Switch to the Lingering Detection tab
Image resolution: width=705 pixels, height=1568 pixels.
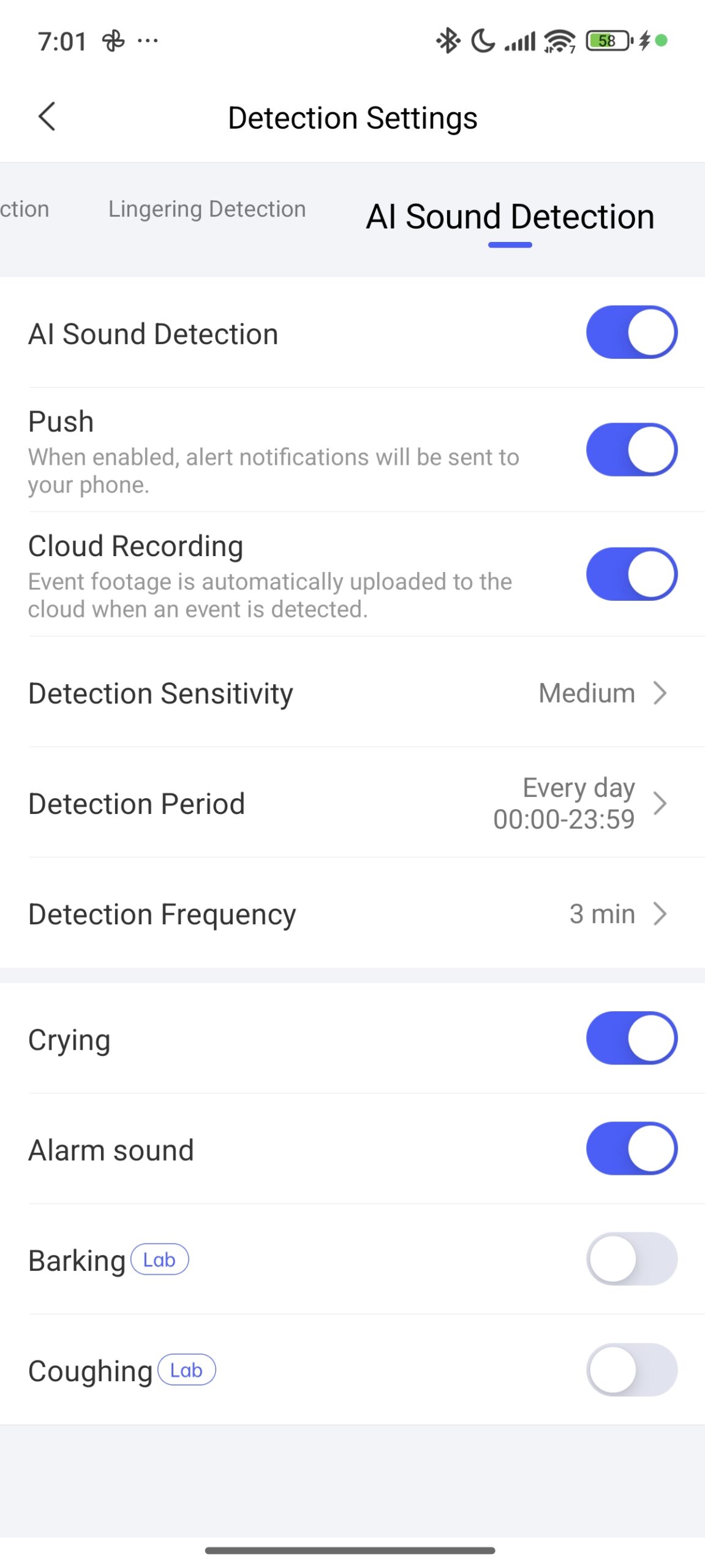(207, 209)
